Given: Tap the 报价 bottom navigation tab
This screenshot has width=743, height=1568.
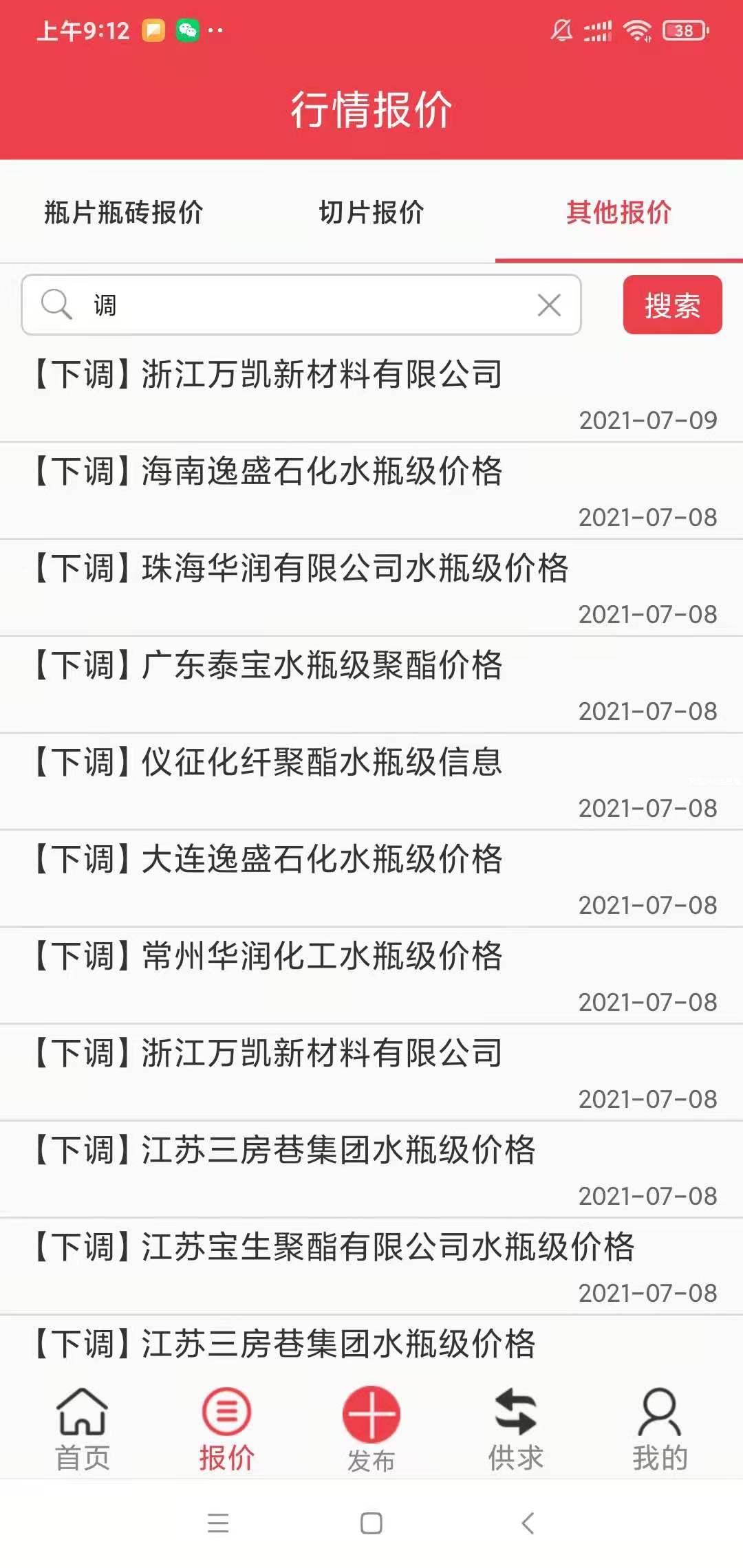Looking at the screenshot, I should tap(227, 1428).
